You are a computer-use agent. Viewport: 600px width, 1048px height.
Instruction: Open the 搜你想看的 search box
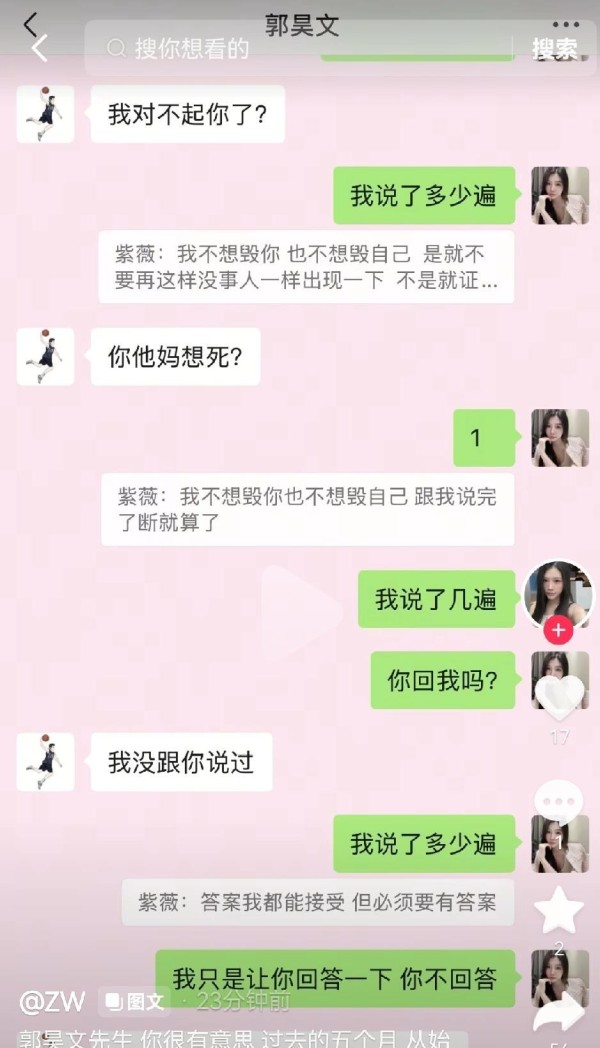[300, 48]
